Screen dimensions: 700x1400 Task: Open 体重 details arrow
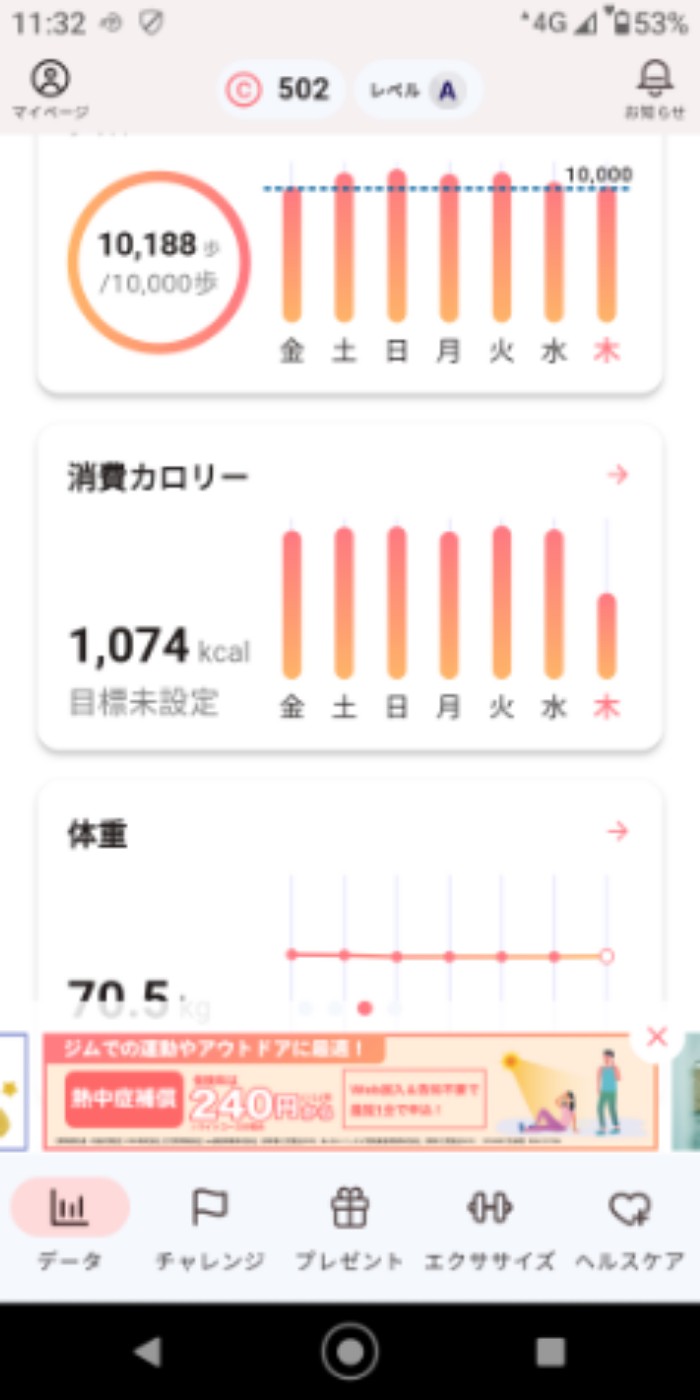click(x=618, y=831)
